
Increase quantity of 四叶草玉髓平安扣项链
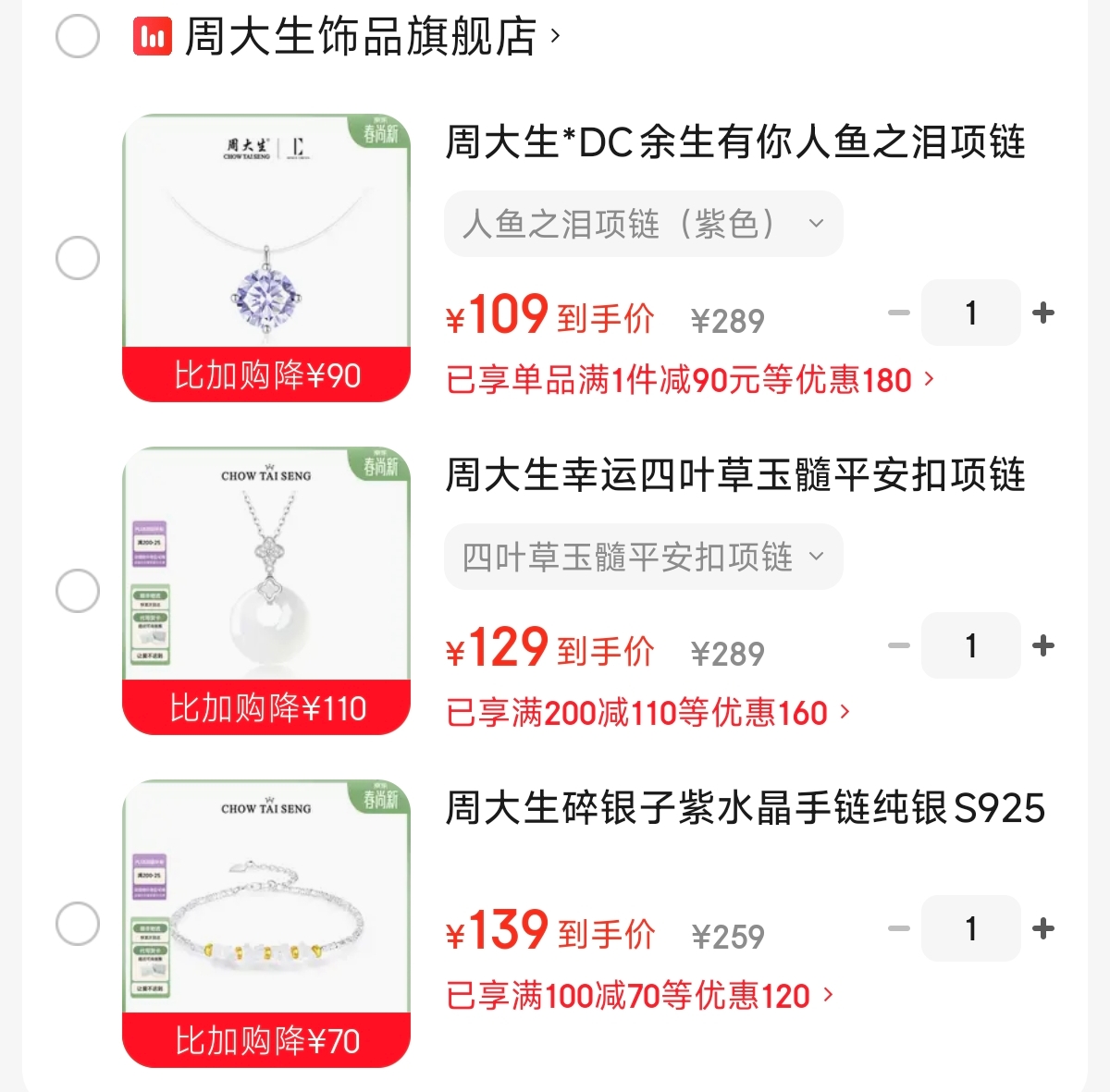pyautogui.click(x=1043, y=646)
